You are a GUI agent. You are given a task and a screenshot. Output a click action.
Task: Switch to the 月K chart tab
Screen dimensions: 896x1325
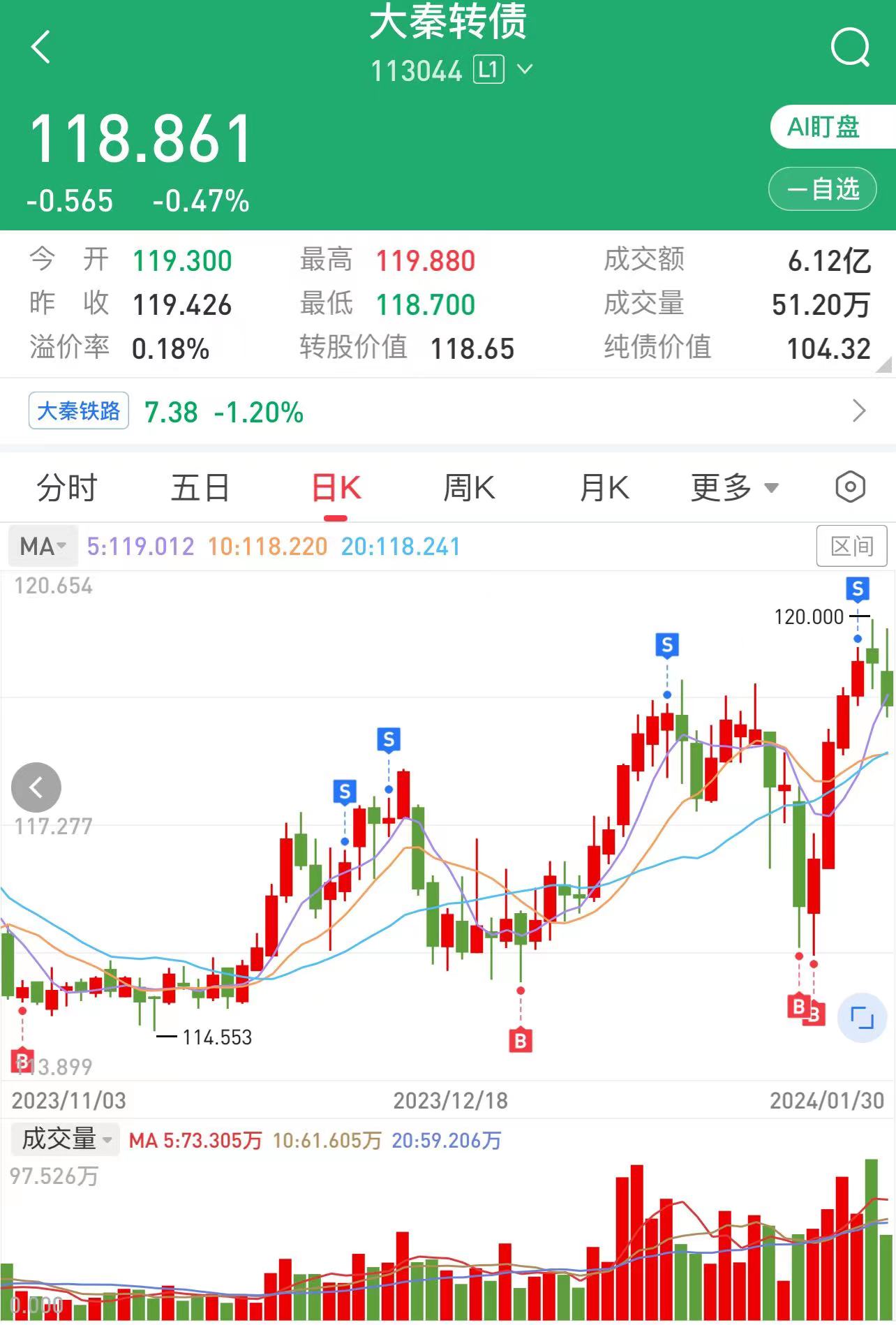604,487
